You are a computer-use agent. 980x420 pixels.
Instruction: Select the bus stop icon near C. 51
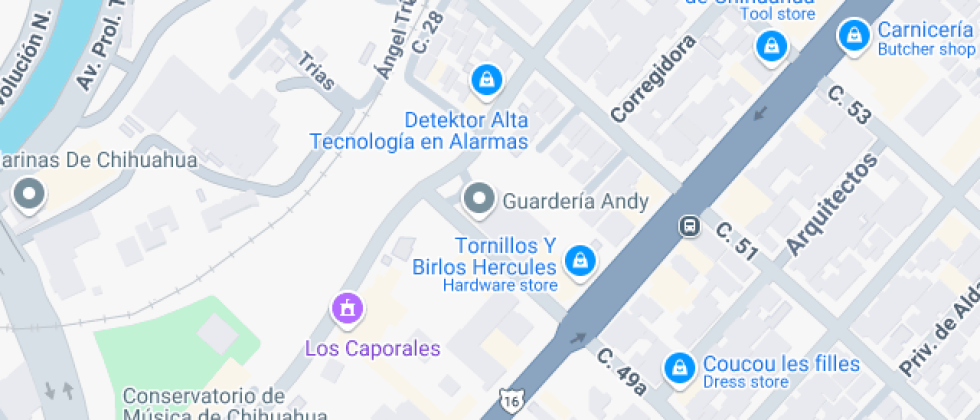tap(689, 226)
